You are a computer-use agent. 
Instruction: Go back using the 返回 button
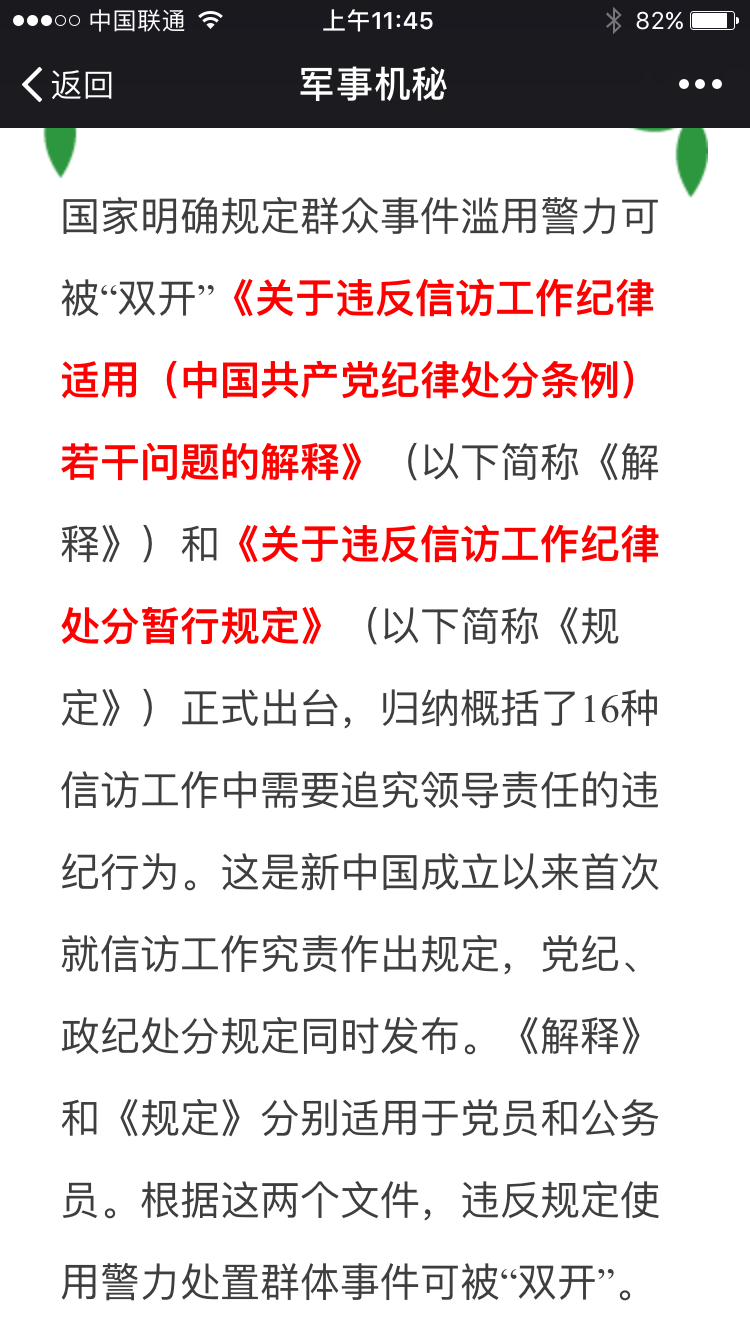66,85
